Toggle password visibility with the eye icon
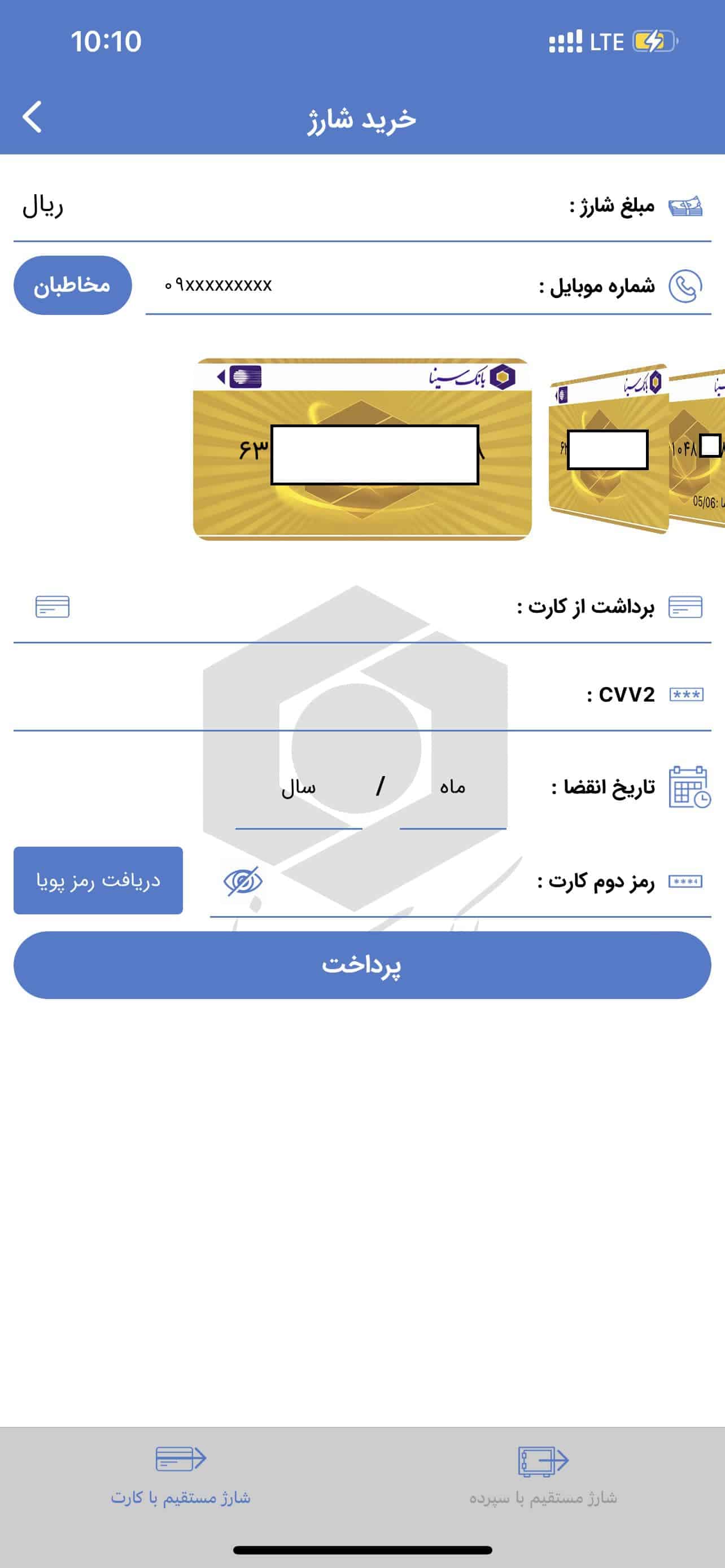The height and width of the screenshot is (1568, 725). pos(243,882)
